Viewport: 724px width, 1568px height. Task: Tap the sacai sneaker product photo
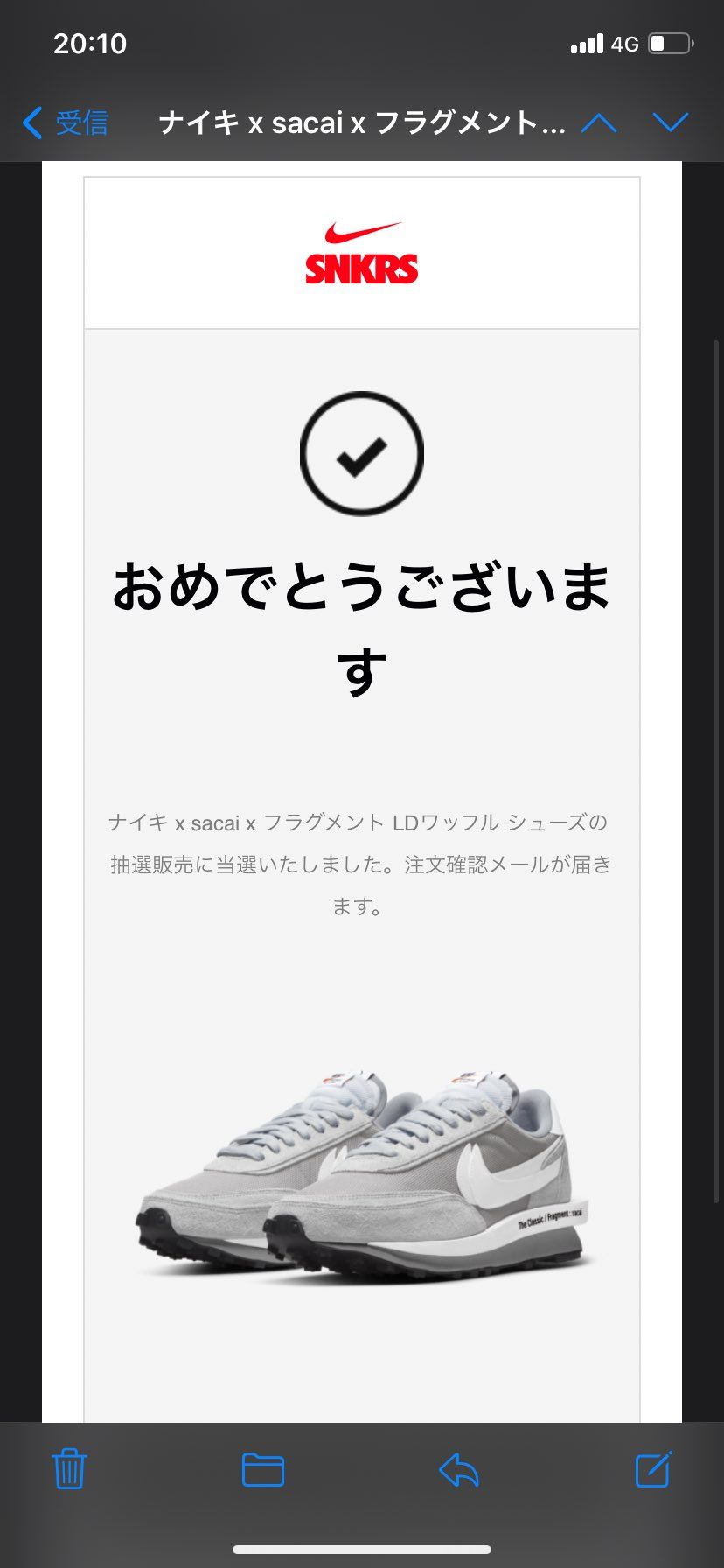(361, 1181)
